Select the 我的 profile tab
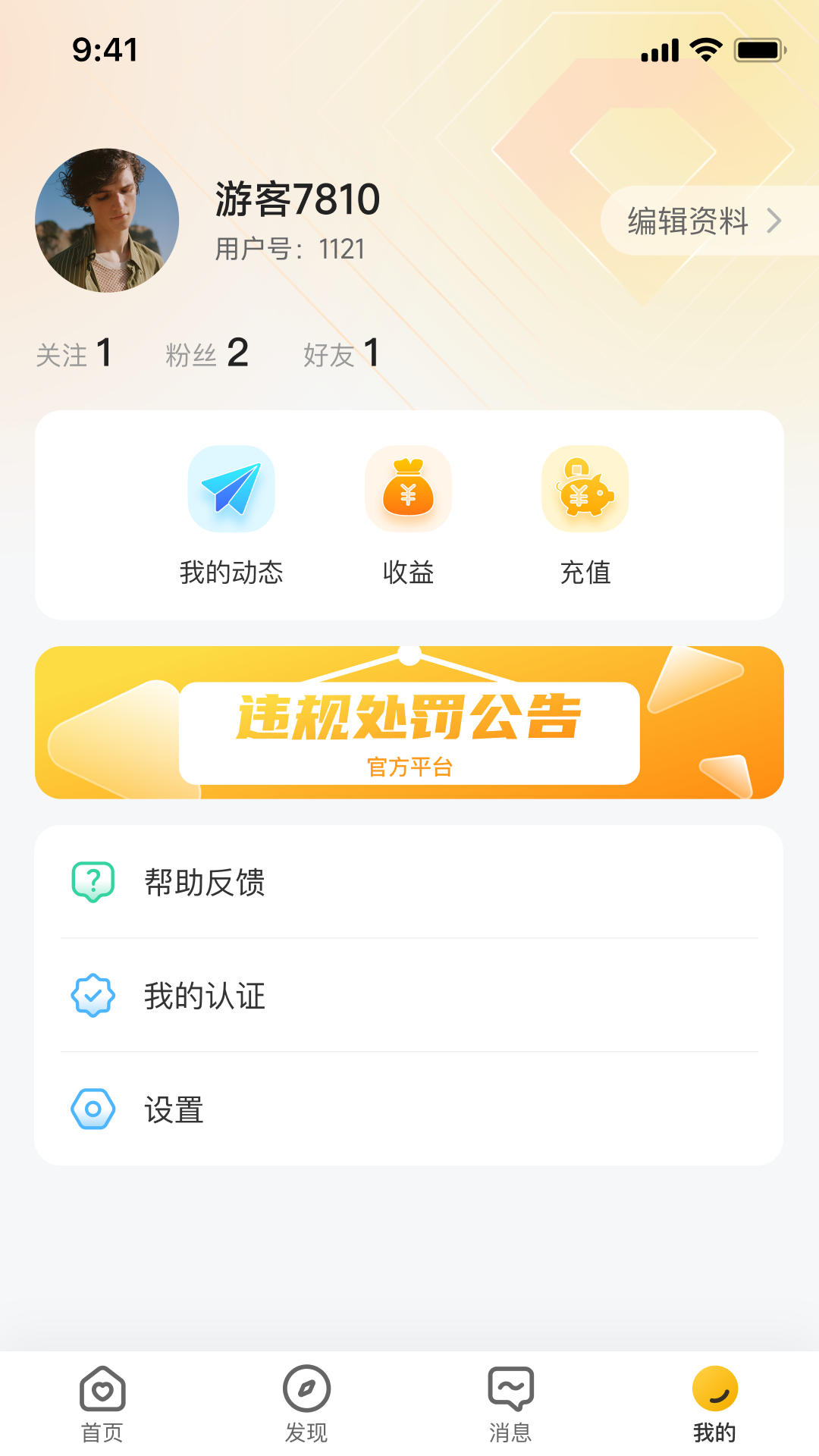Image resolution: width=819 pixels, height=1456 pixels. pos(714,1404)
